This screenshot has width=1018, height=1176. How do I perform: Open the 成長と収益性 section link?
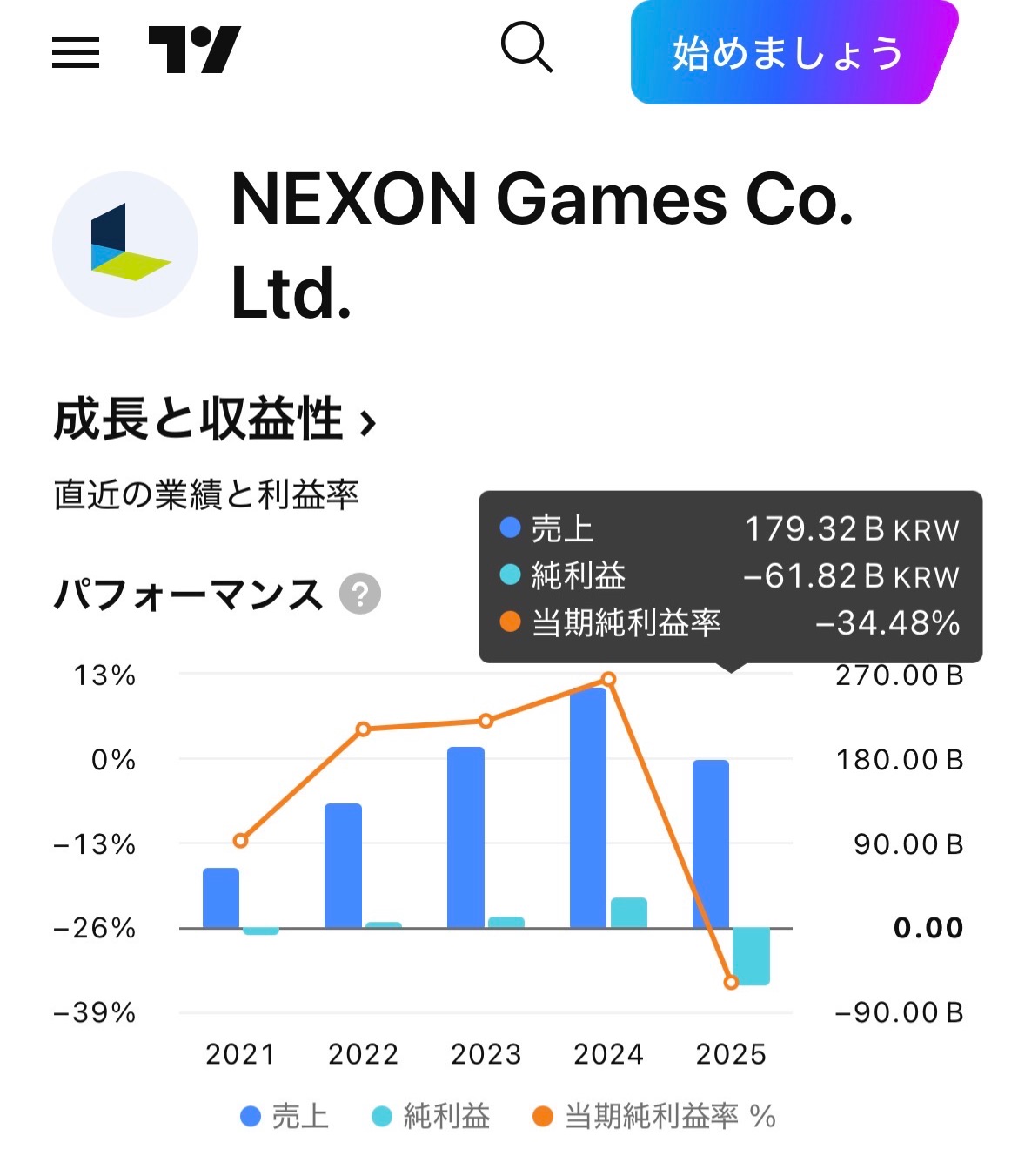tap(215, 420)
